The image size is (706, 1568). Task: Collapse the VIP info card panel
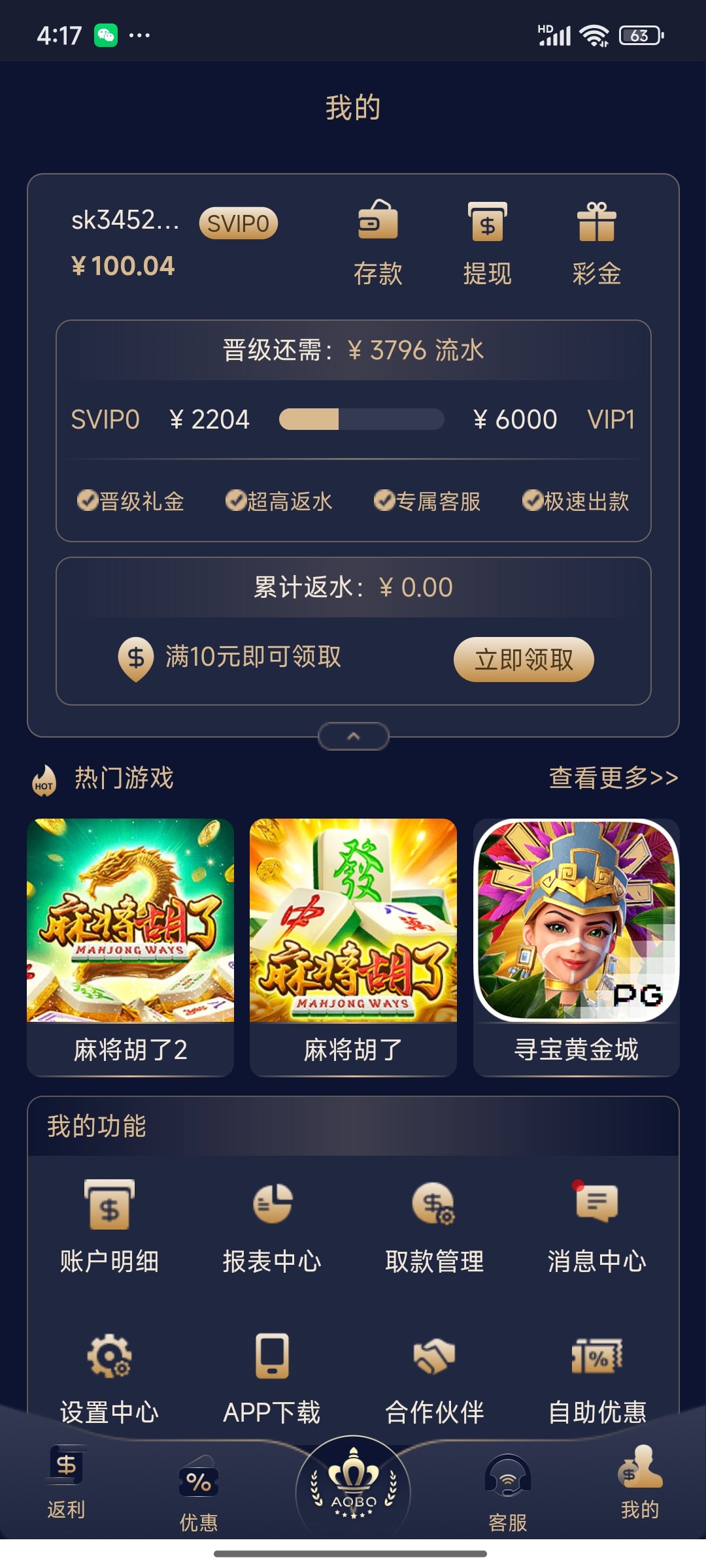click(x=353, y=735)
